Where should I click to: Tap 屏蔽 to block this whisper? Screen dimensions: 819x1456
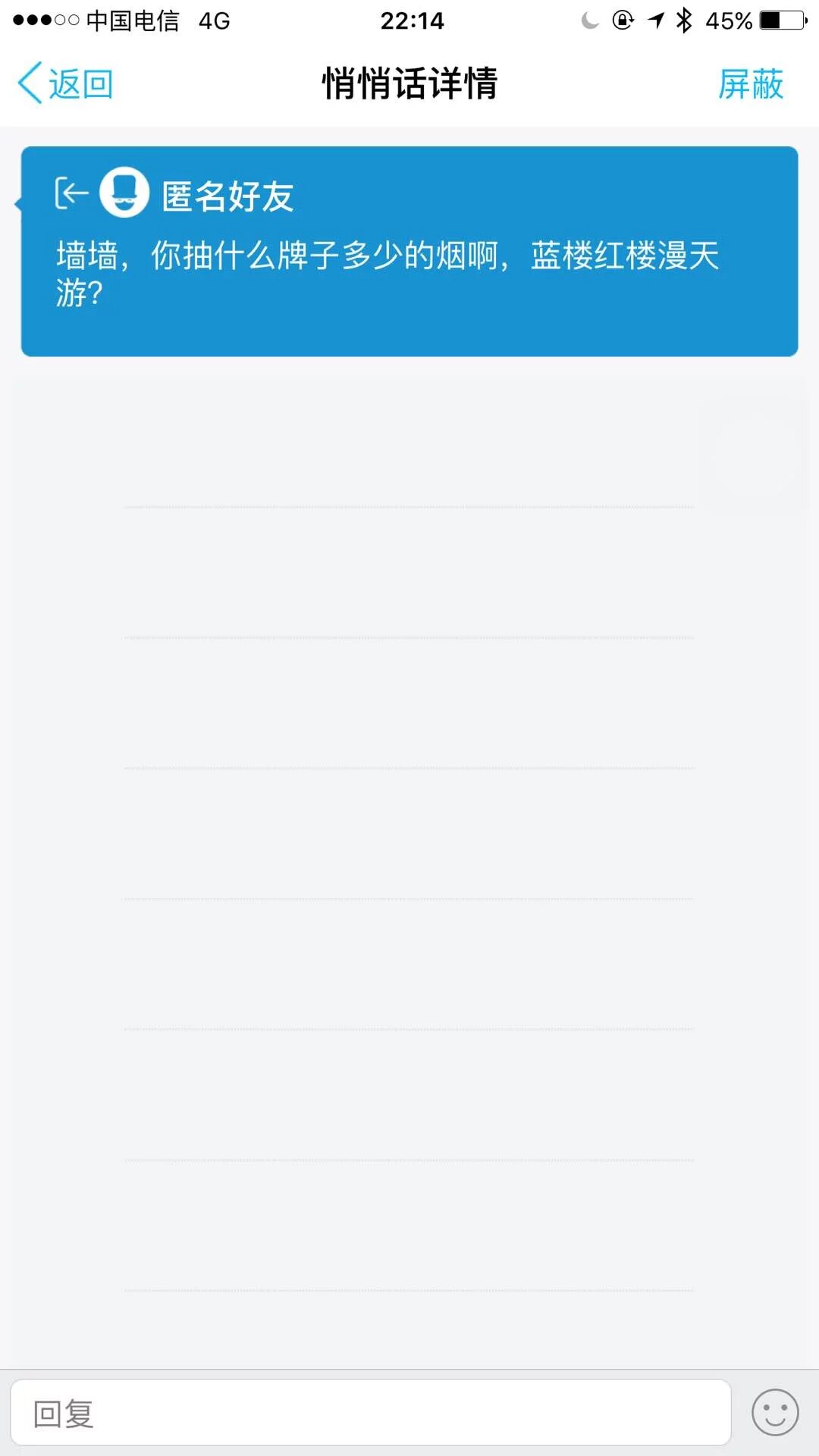[750, 83]
